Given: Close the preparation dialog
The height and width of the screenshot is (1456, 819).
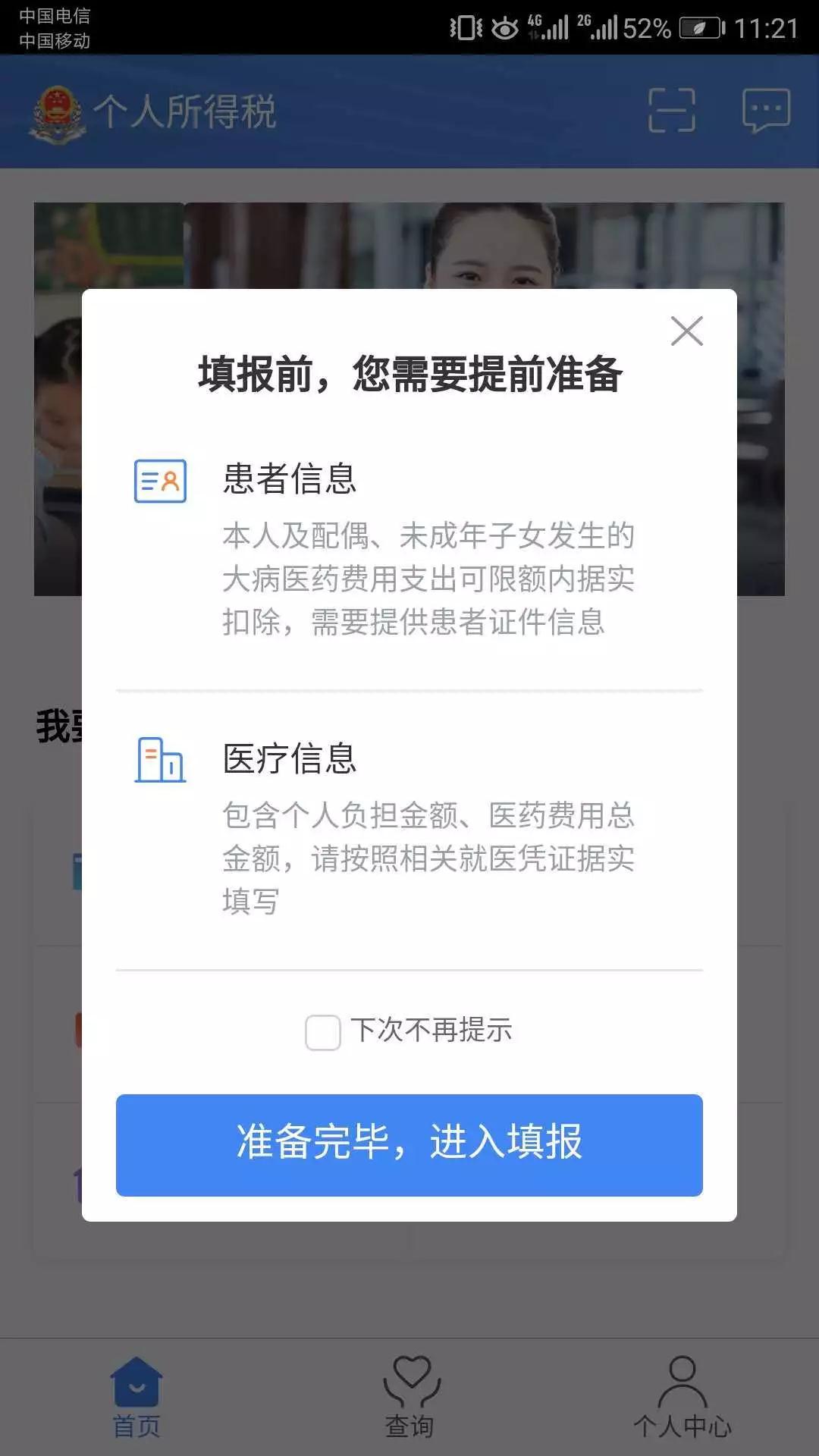Looking at the screenshot, I should [x=686, y=331].
